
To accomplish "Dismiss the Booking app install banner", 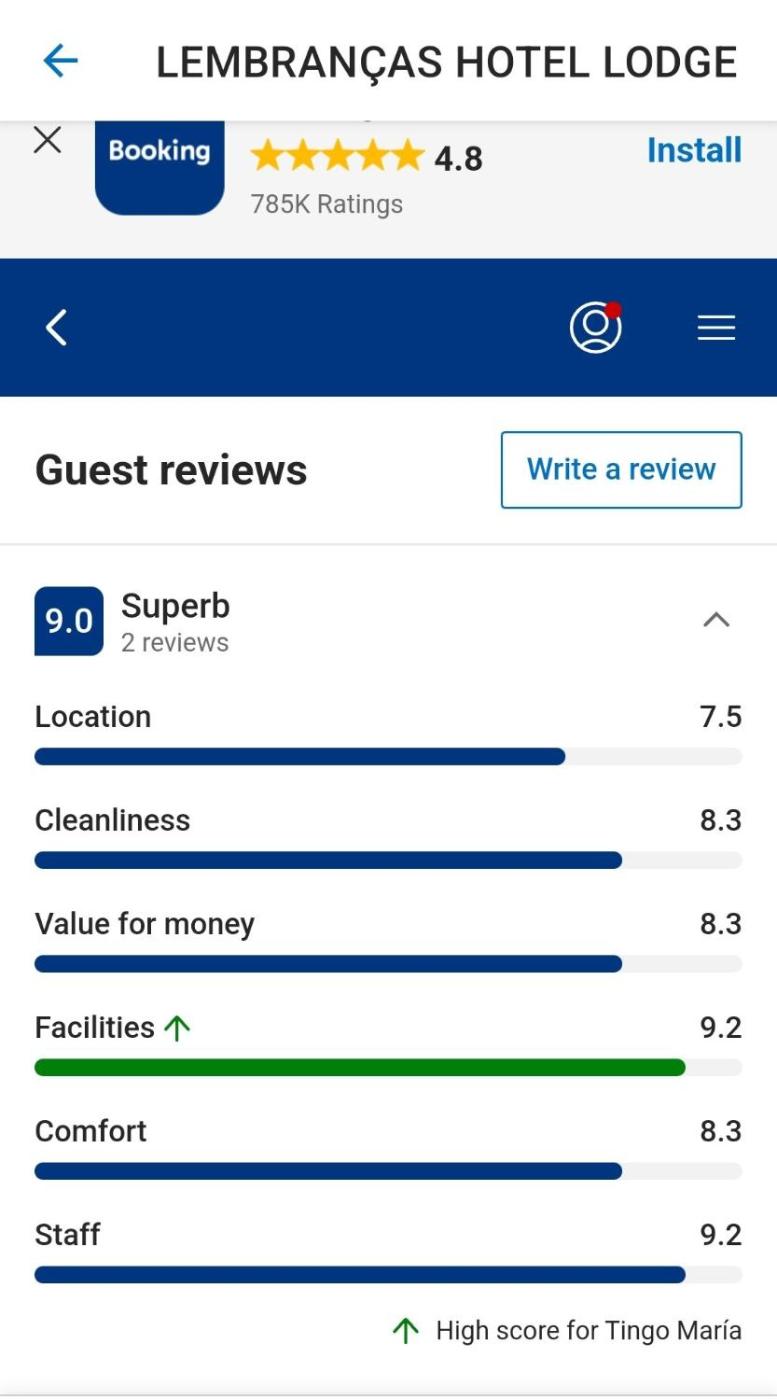I will (x=47, y=141).
